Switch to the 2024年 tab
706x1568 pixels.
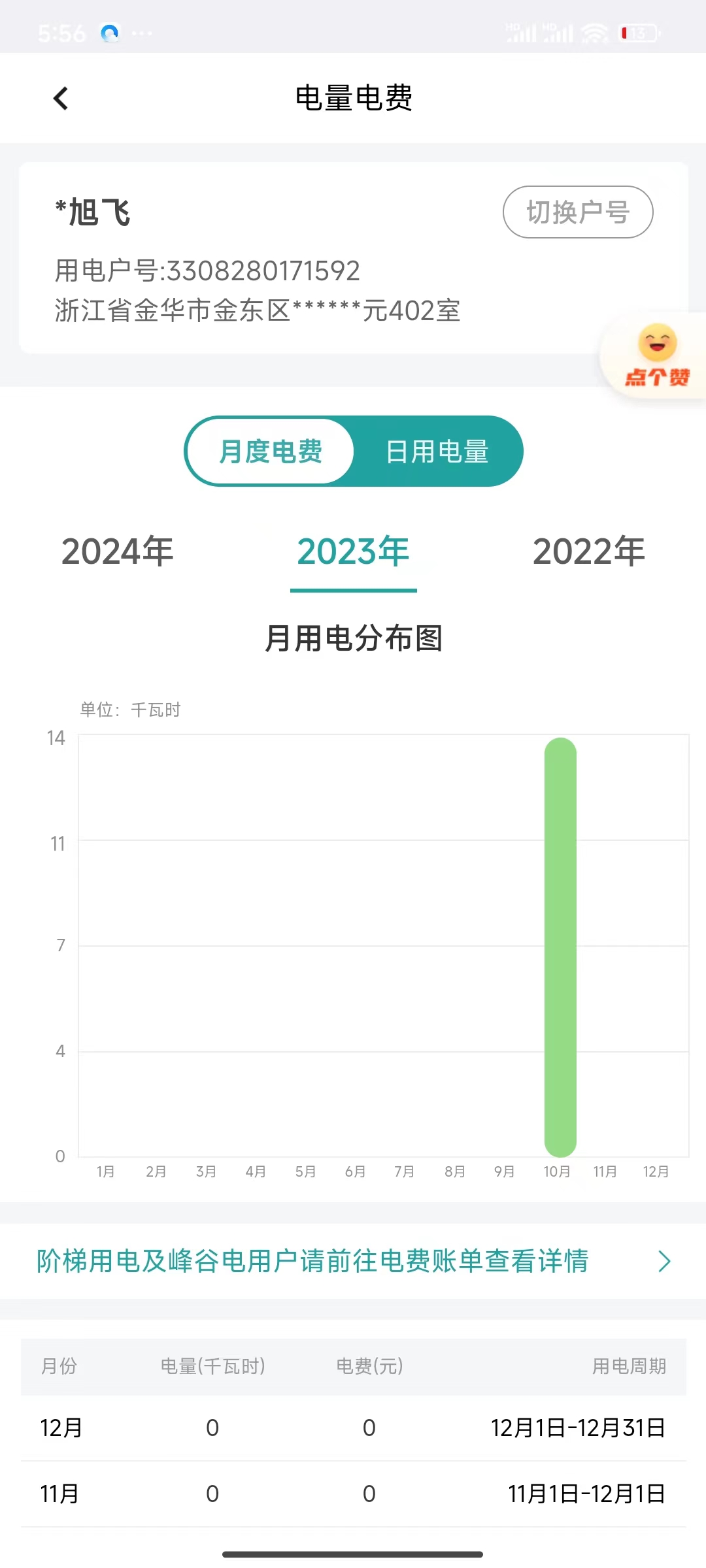tap(118, 551)
